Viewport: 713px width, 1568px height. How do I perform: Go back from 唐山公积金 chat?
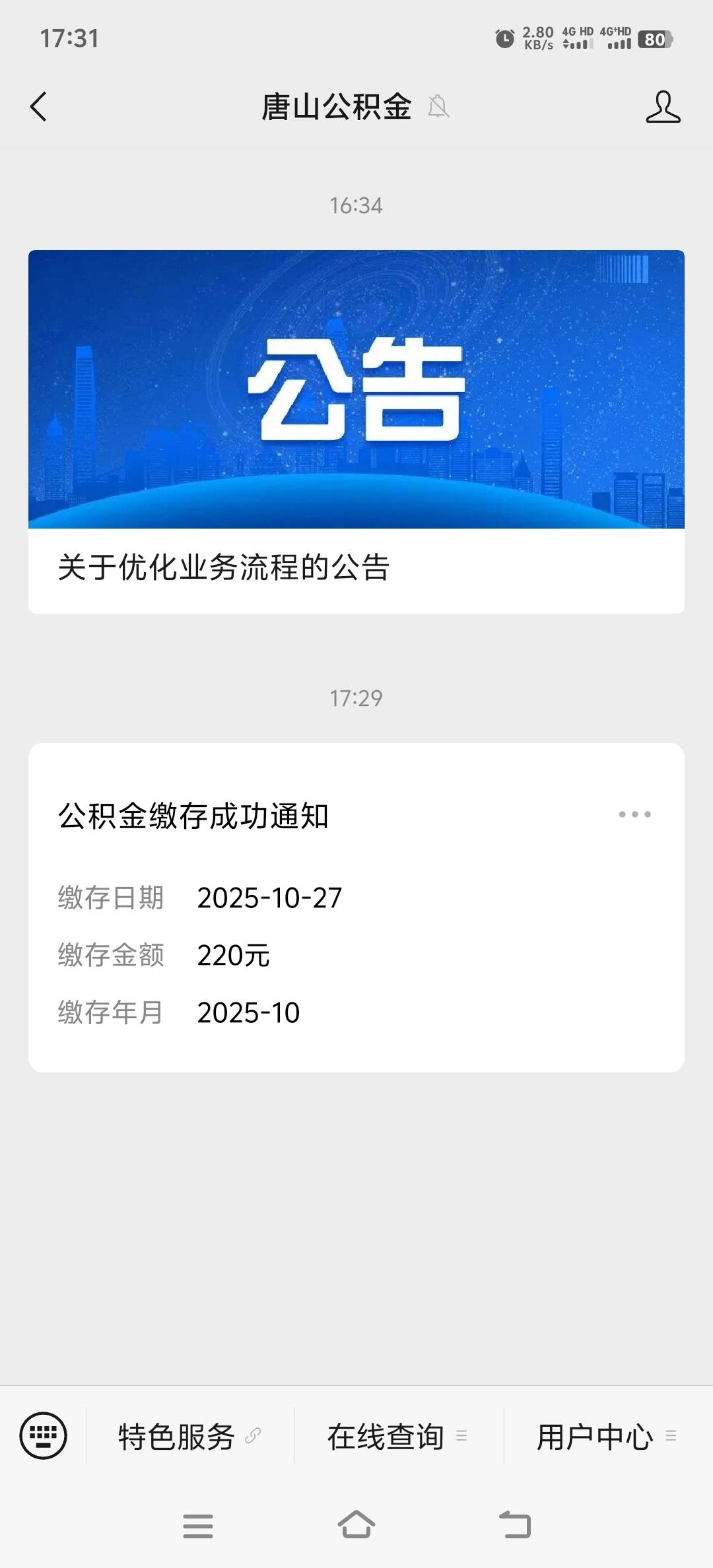click(x=39, y=107)
